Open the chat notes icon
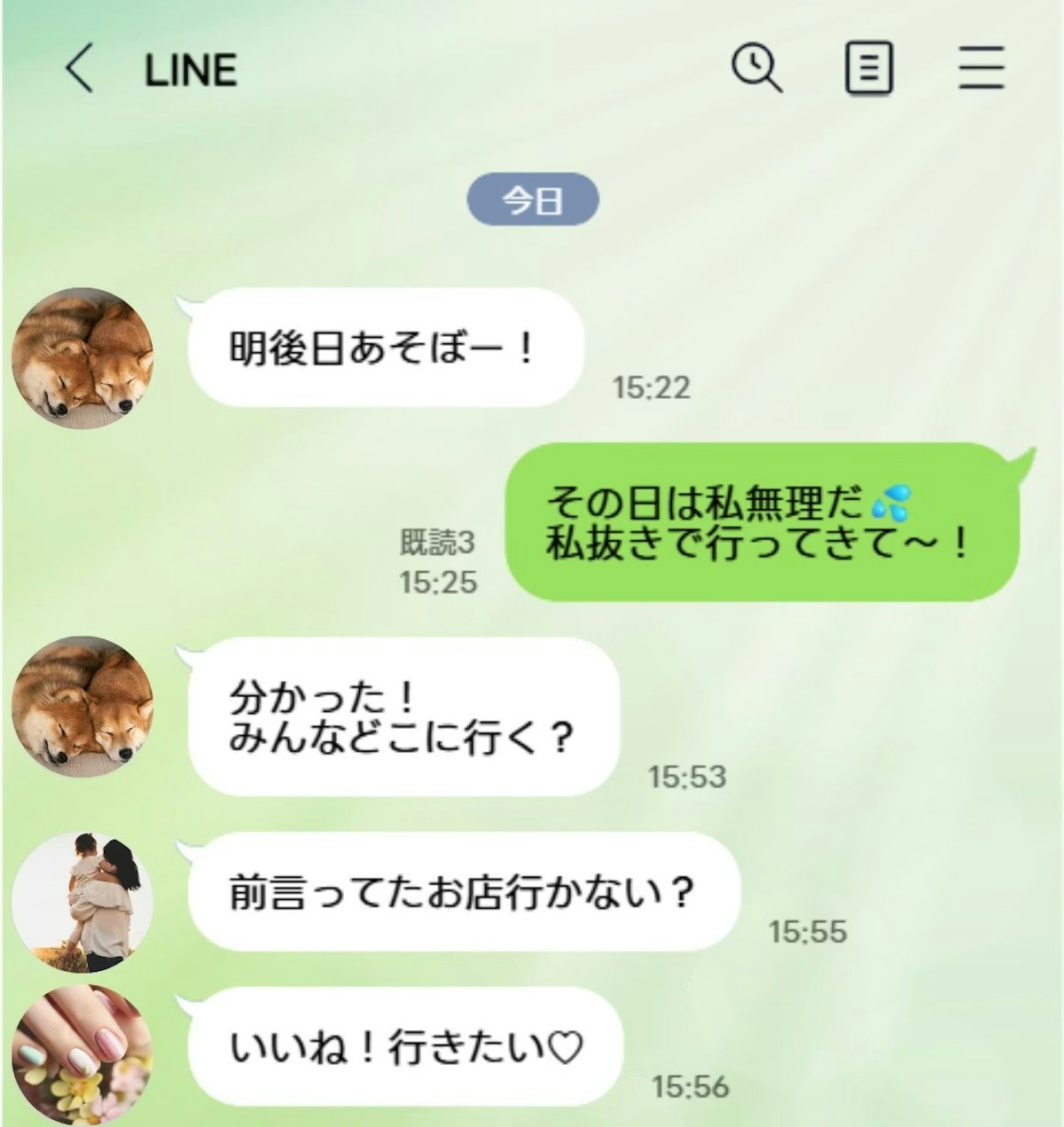 tap(868, 68)
